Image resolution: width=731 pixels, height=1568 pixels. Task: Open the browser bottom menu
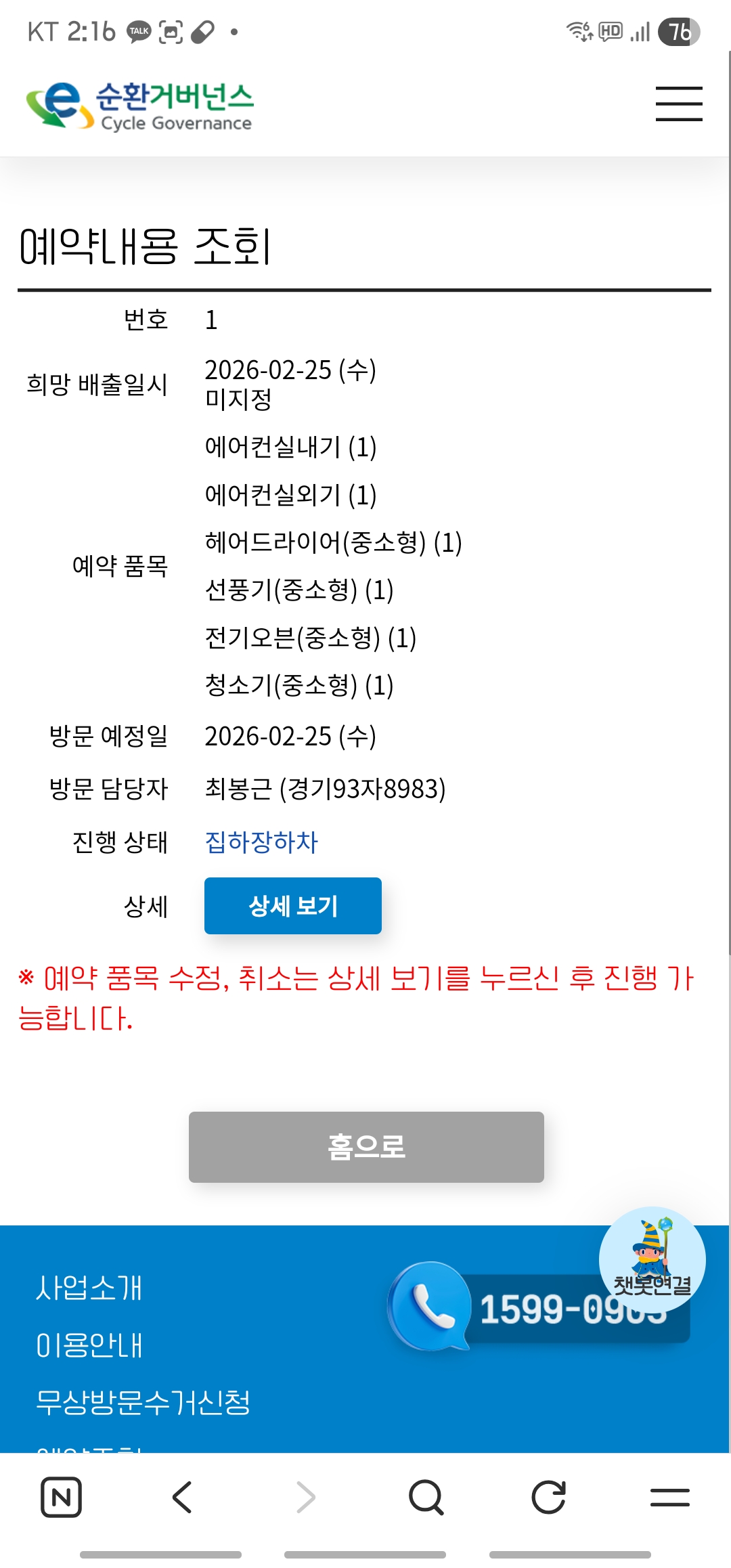click(669, 1497)
